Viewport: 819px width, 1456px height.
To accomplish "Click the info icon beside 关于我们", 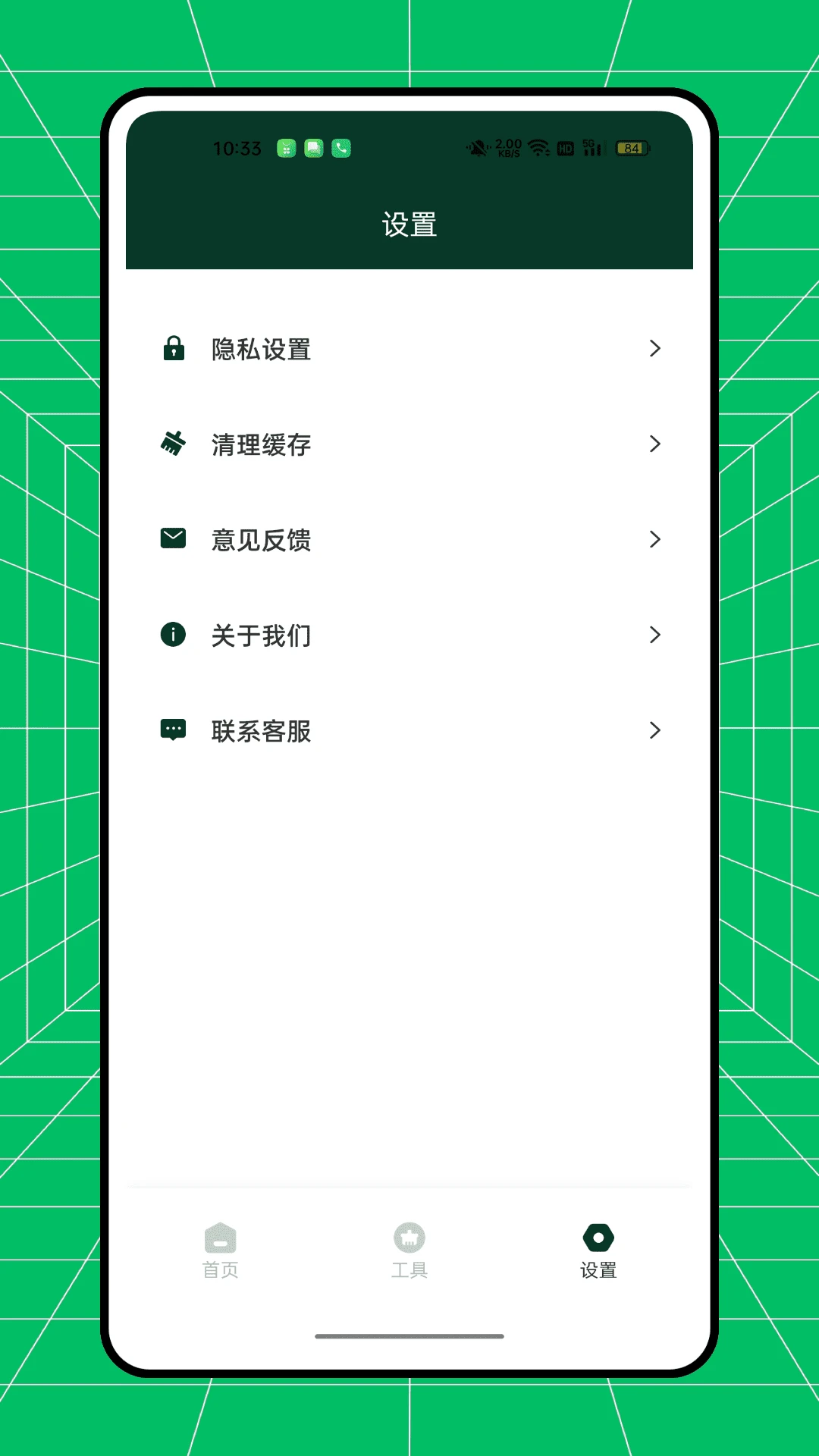I will click(173, 635).
